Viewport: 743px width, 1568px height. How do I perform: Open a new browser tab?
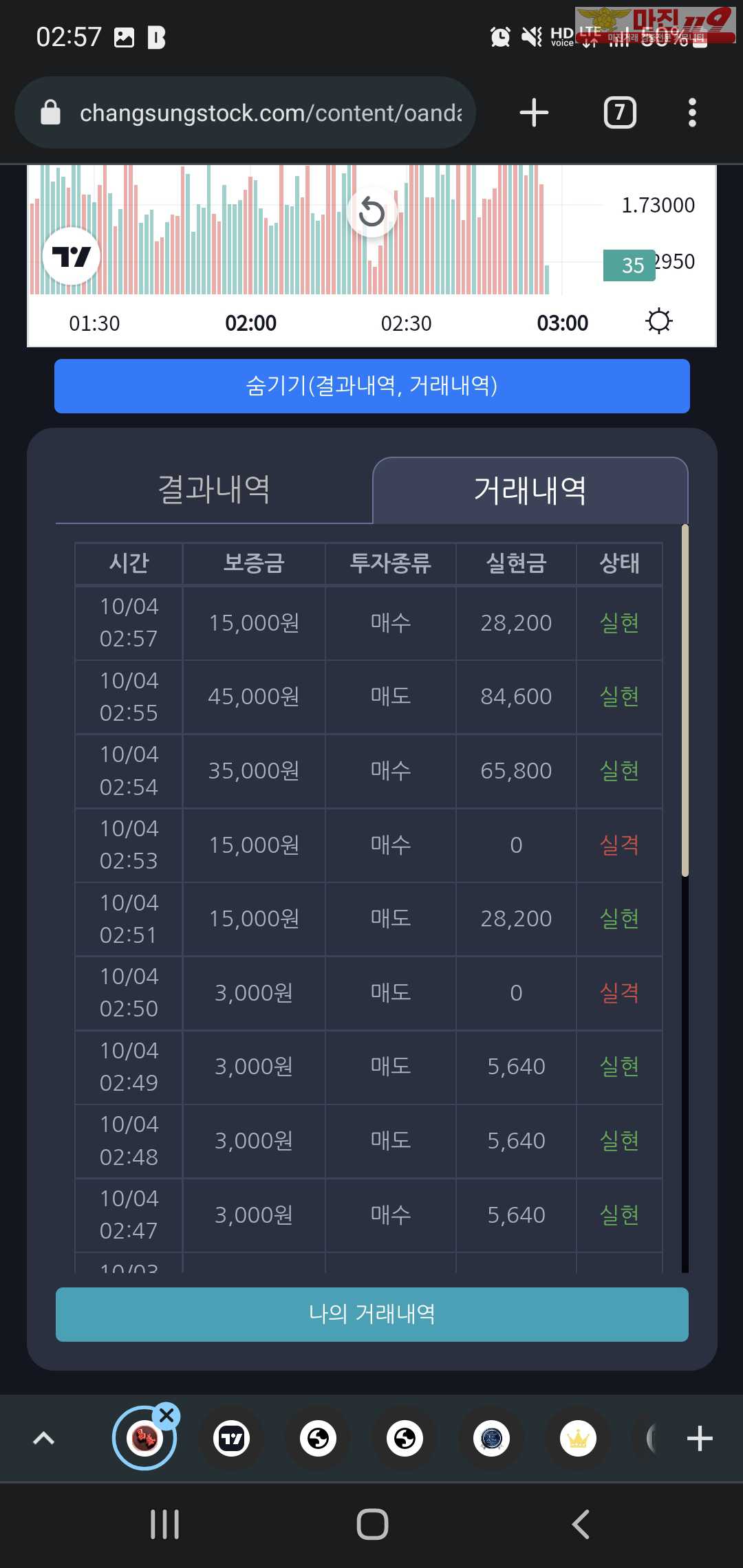coord(534,113)
